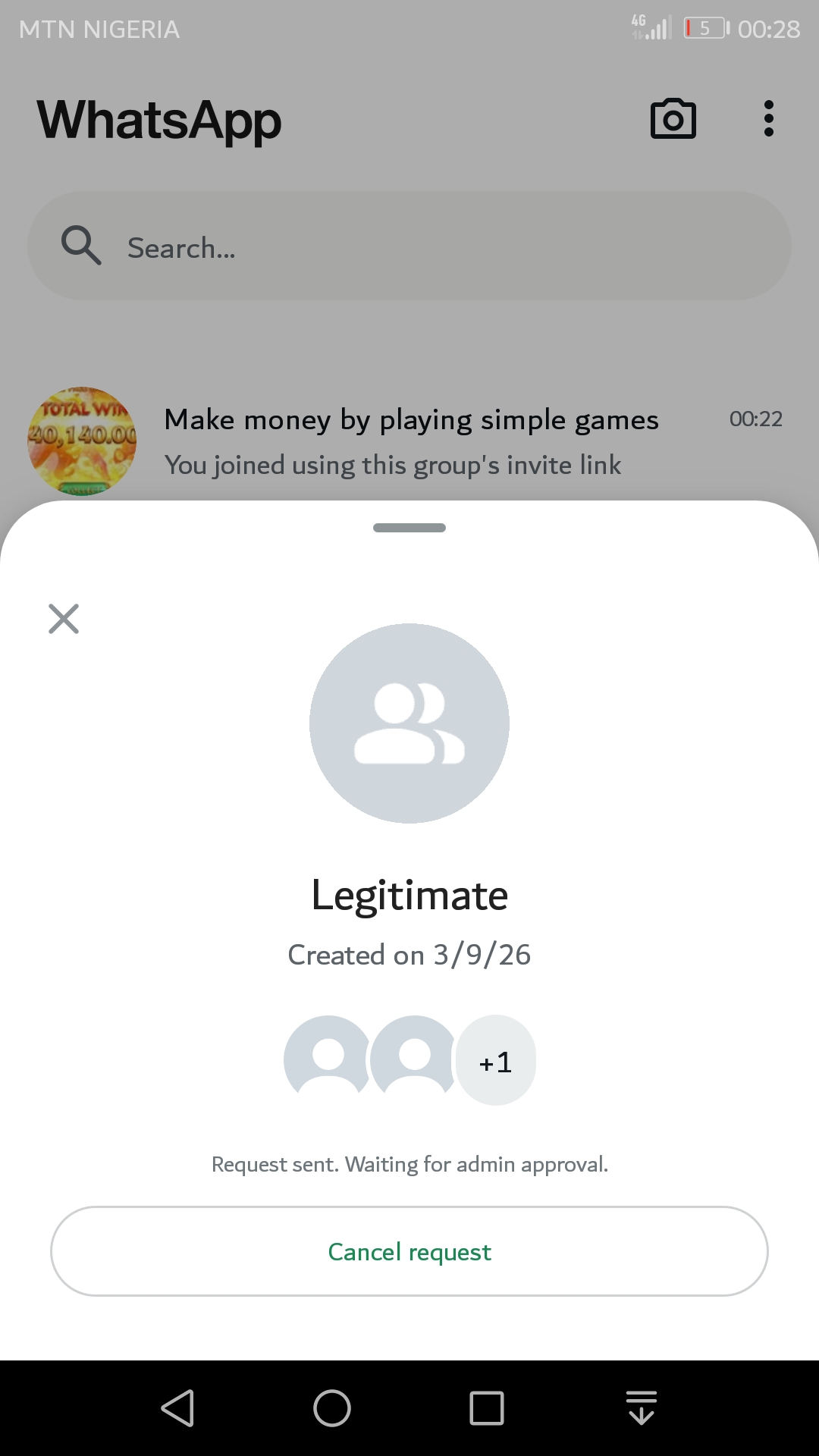
Task: View the +1 more members bubble
Action: point(496,1061)
